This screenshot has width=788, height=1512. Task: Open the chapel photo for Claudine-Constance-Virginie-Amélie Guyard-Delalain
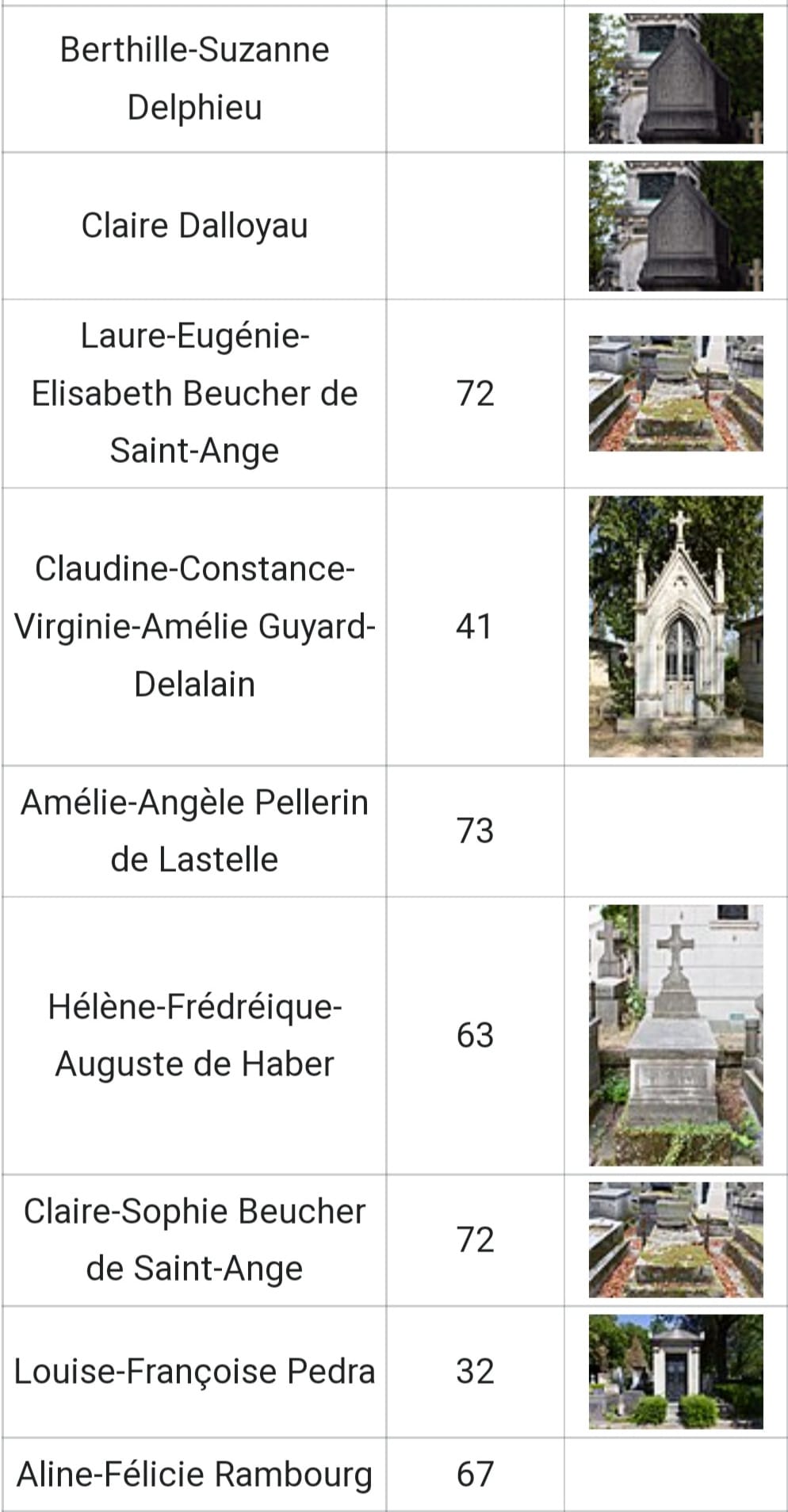coord(675,626)
